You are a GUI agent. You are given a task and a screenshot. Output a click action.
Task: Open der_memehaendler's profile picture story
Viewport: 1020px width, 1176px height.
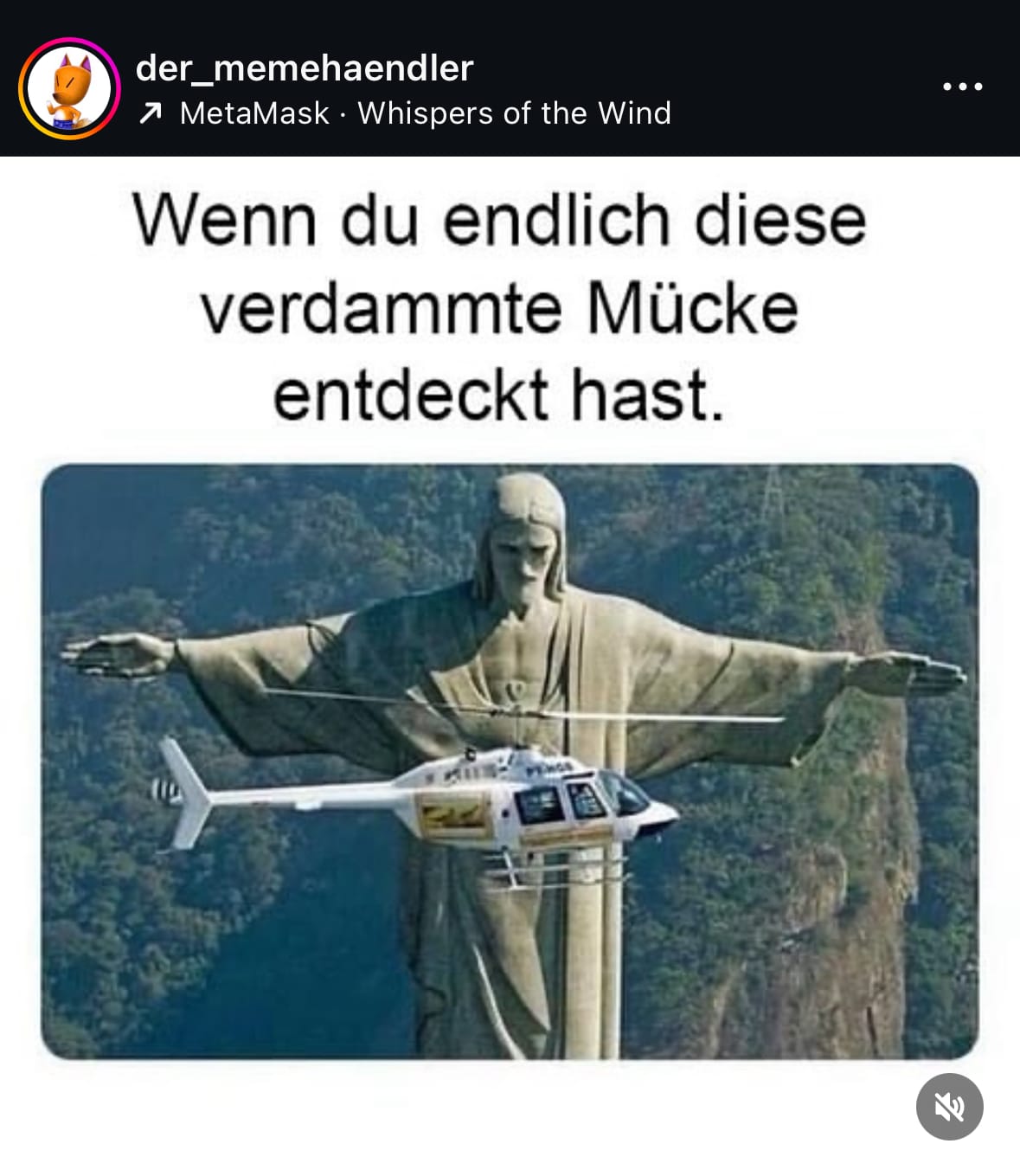(69, 87)
